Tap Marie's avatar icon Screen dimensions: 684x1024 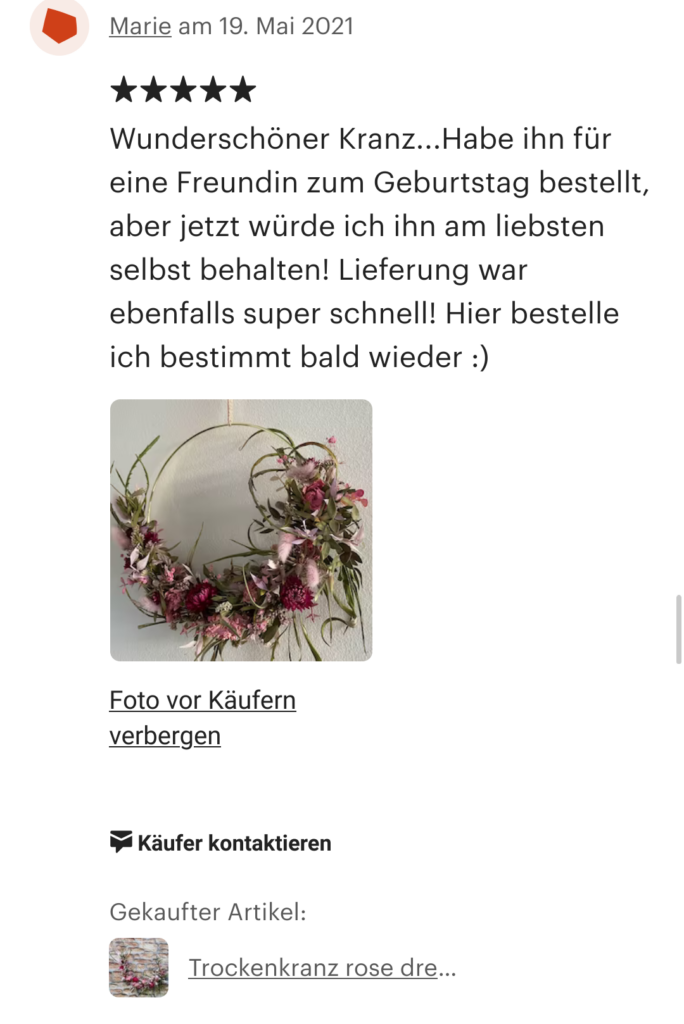60,26
